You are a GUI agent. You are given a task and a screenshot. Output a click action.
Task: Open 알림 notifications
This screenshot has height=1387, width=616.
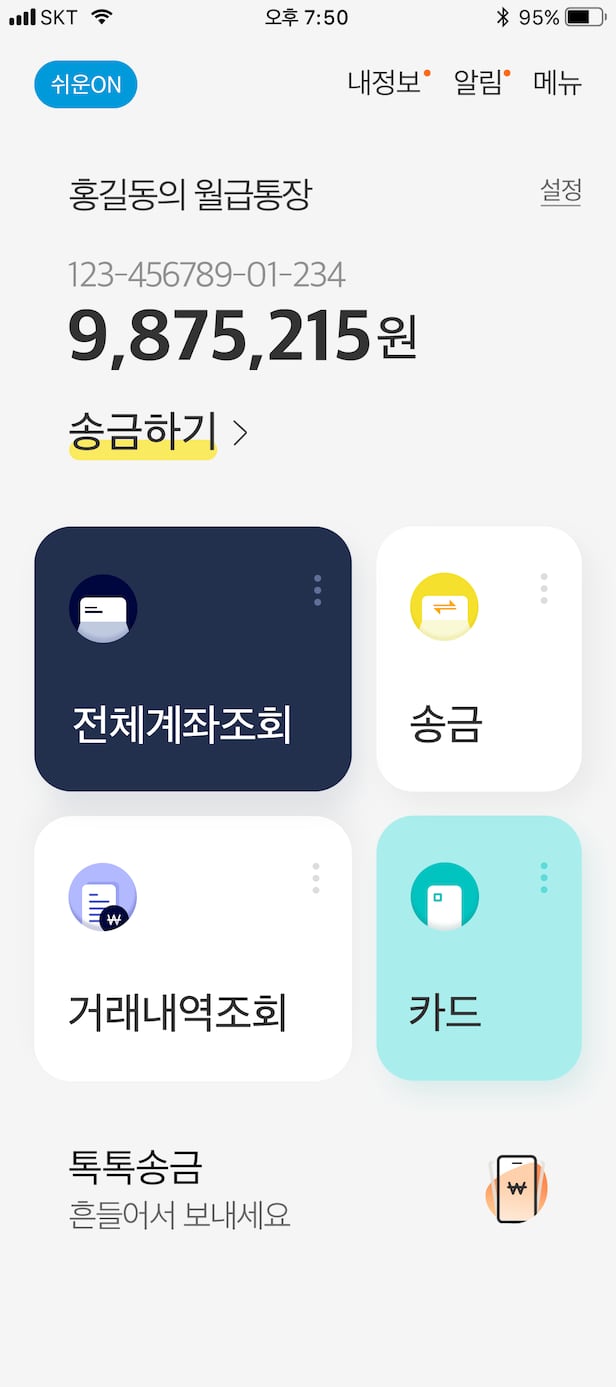pos(479,82)
